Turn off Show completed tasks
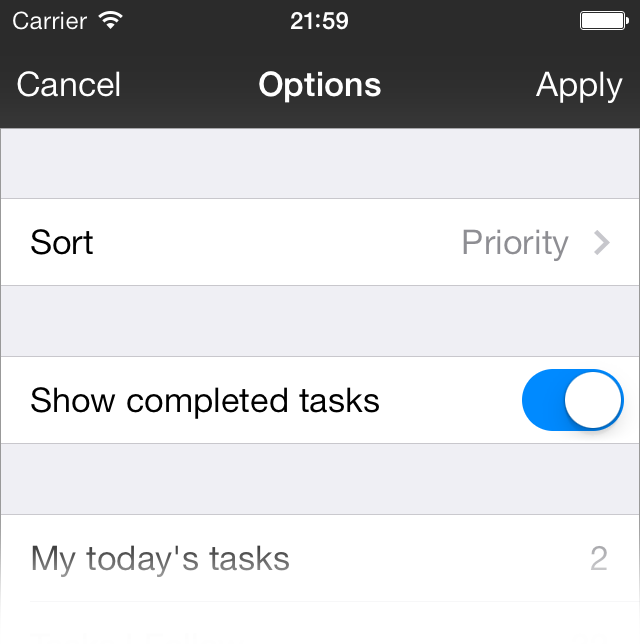Image resolution: width=640 pixels, height=644 pixels. click(572, 400)
